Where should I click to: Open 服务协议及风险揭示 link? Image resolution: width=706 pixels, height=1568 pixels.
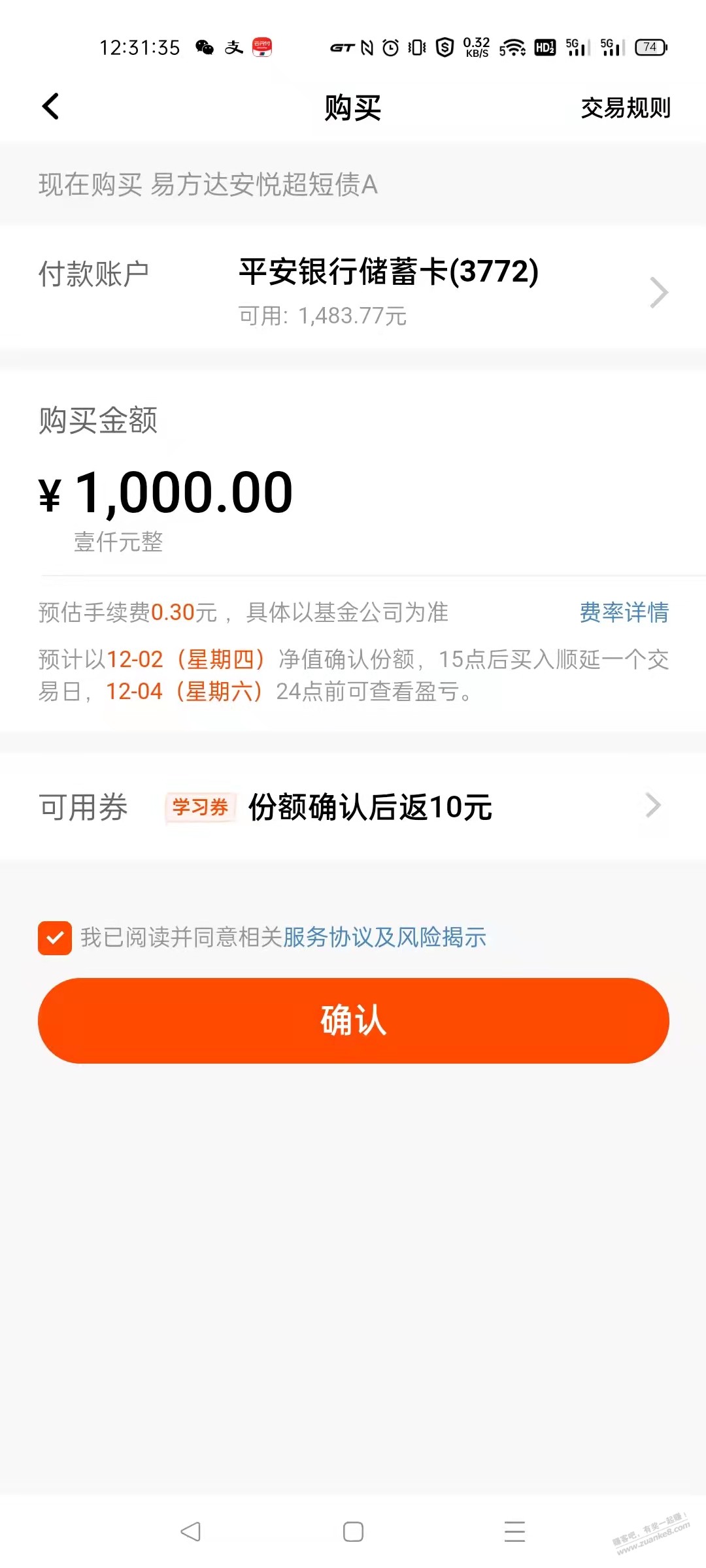tap(384, 938)
